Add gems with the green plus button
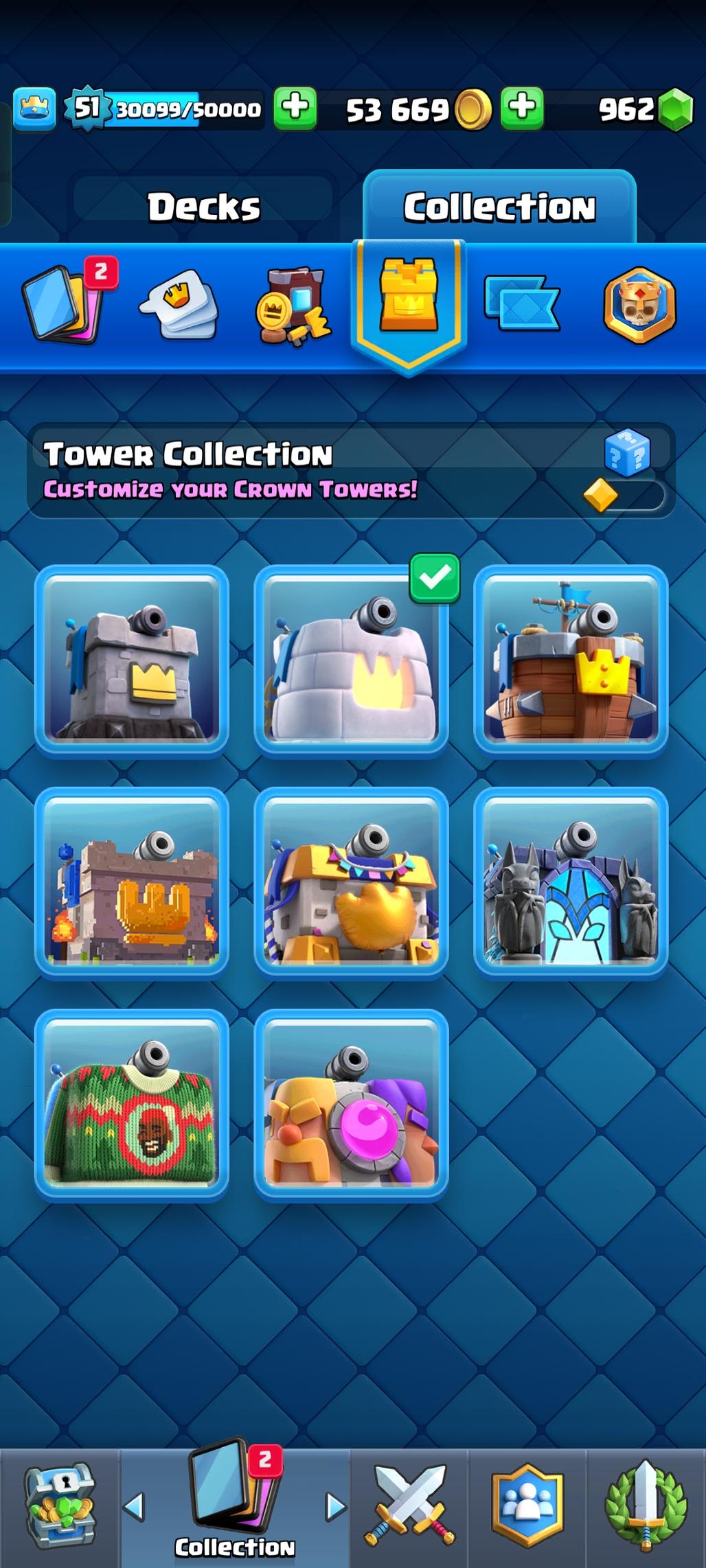This screenshot has width=706, height=1568. tap(522, 108)
